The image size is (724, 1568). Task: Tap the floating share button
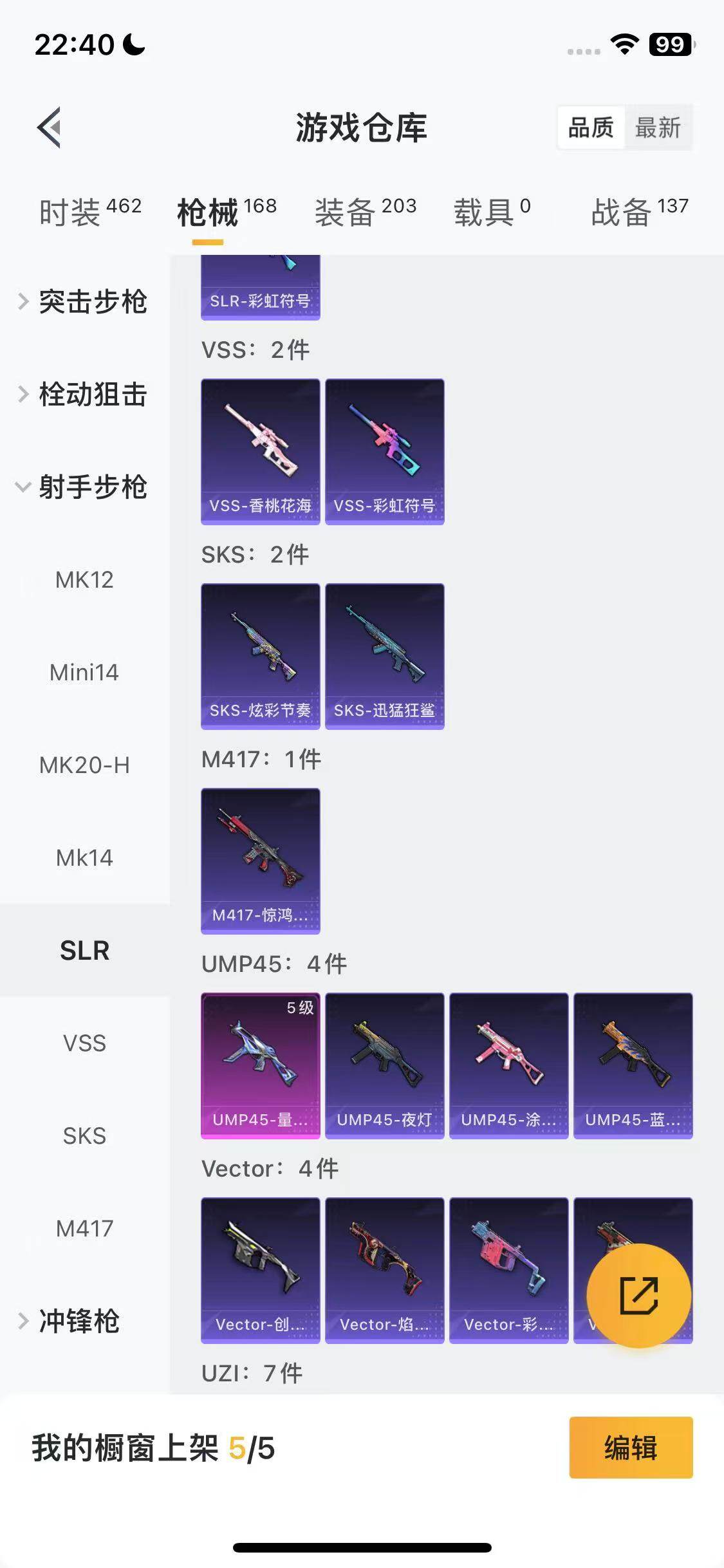(638, 1295)
